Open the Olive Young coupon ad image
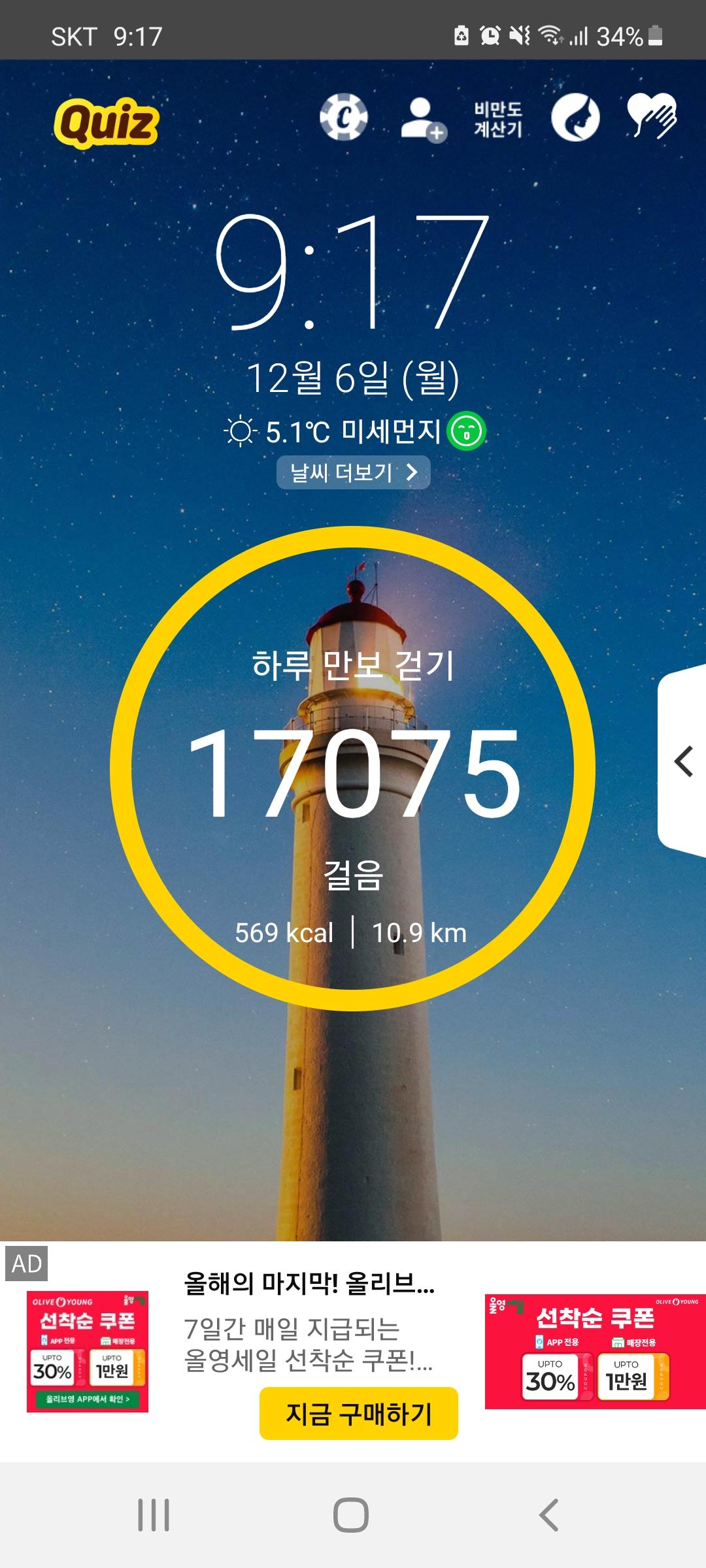Viewport: 706px width, 1568px height. pos(595,1351)
